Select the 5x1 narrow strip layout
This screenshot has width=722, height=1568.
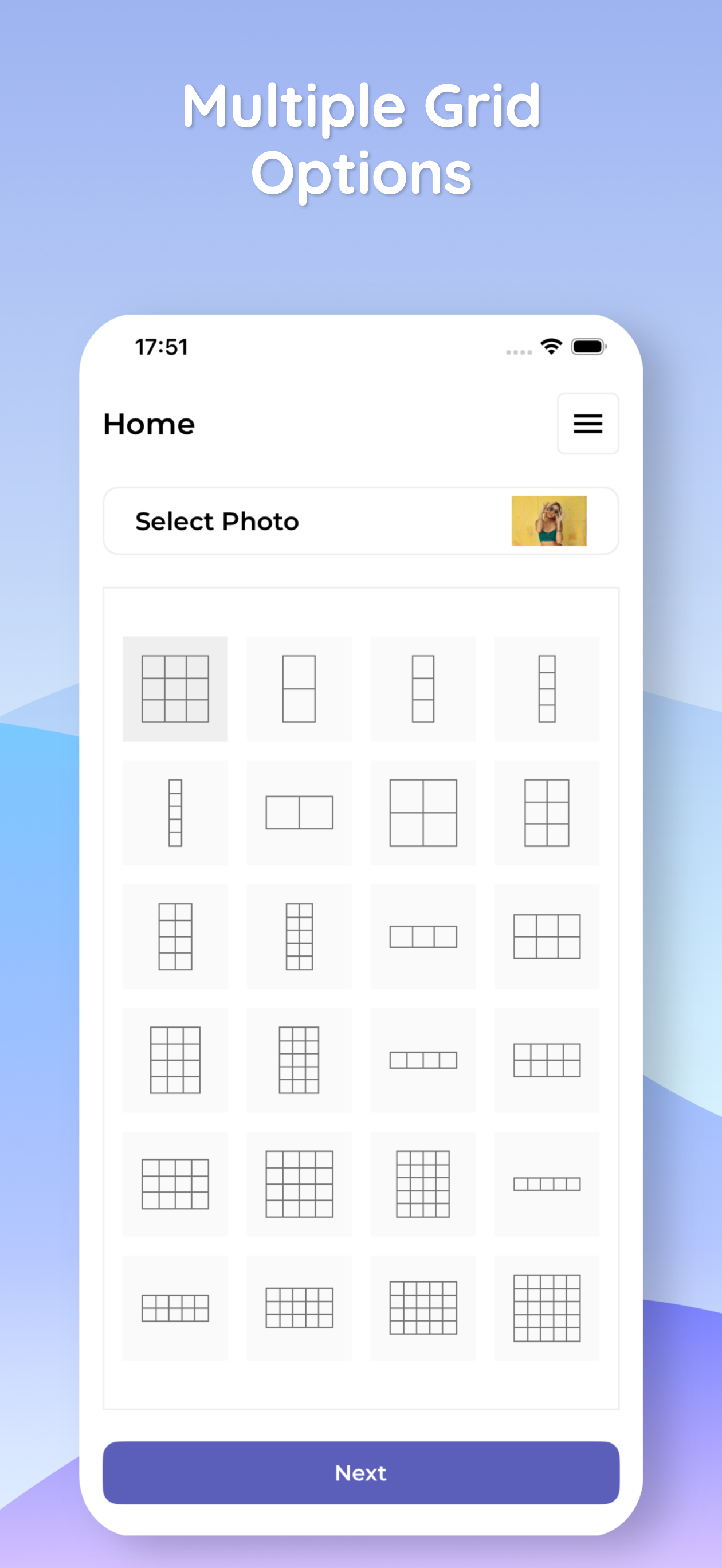click(x=547, y=1185)
